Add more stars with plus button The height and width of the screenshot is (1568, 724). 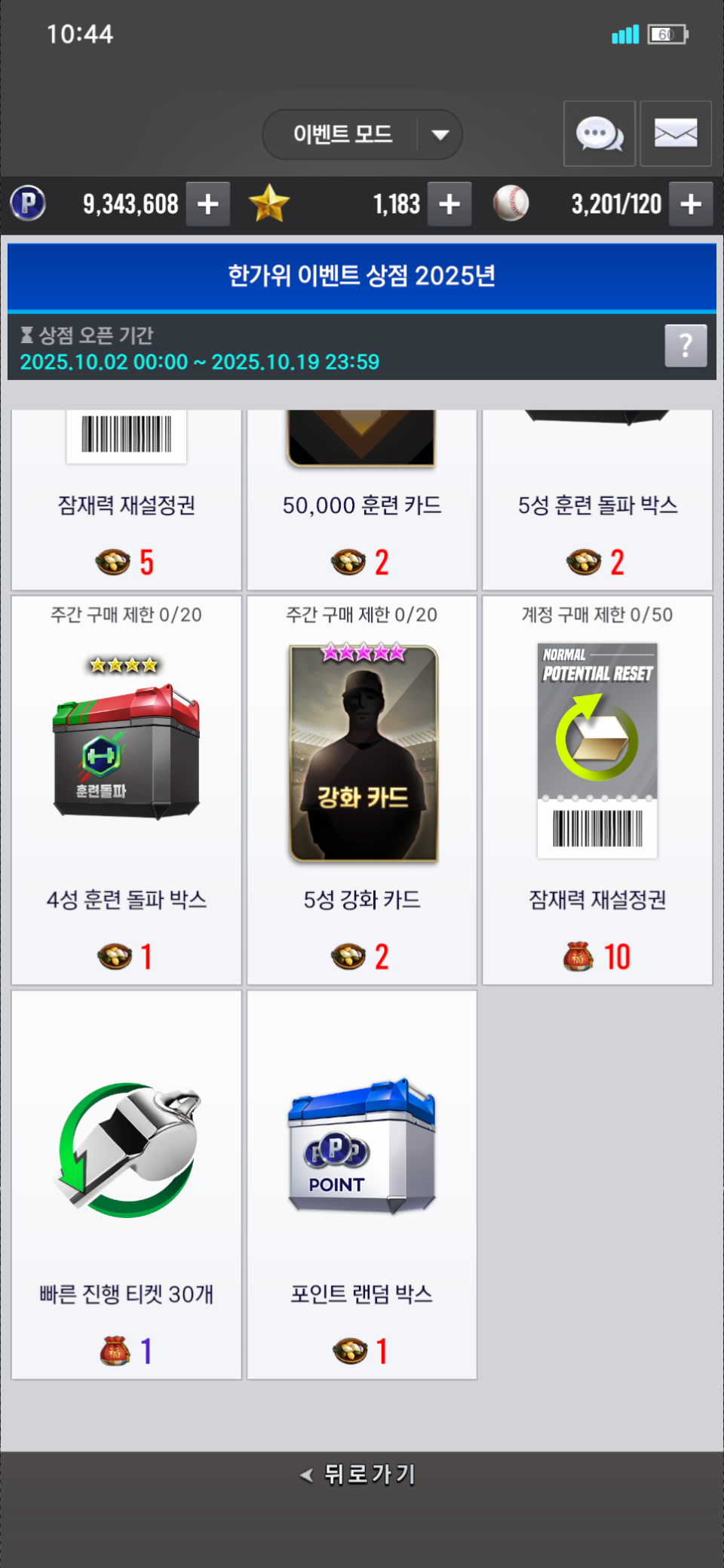449,204
